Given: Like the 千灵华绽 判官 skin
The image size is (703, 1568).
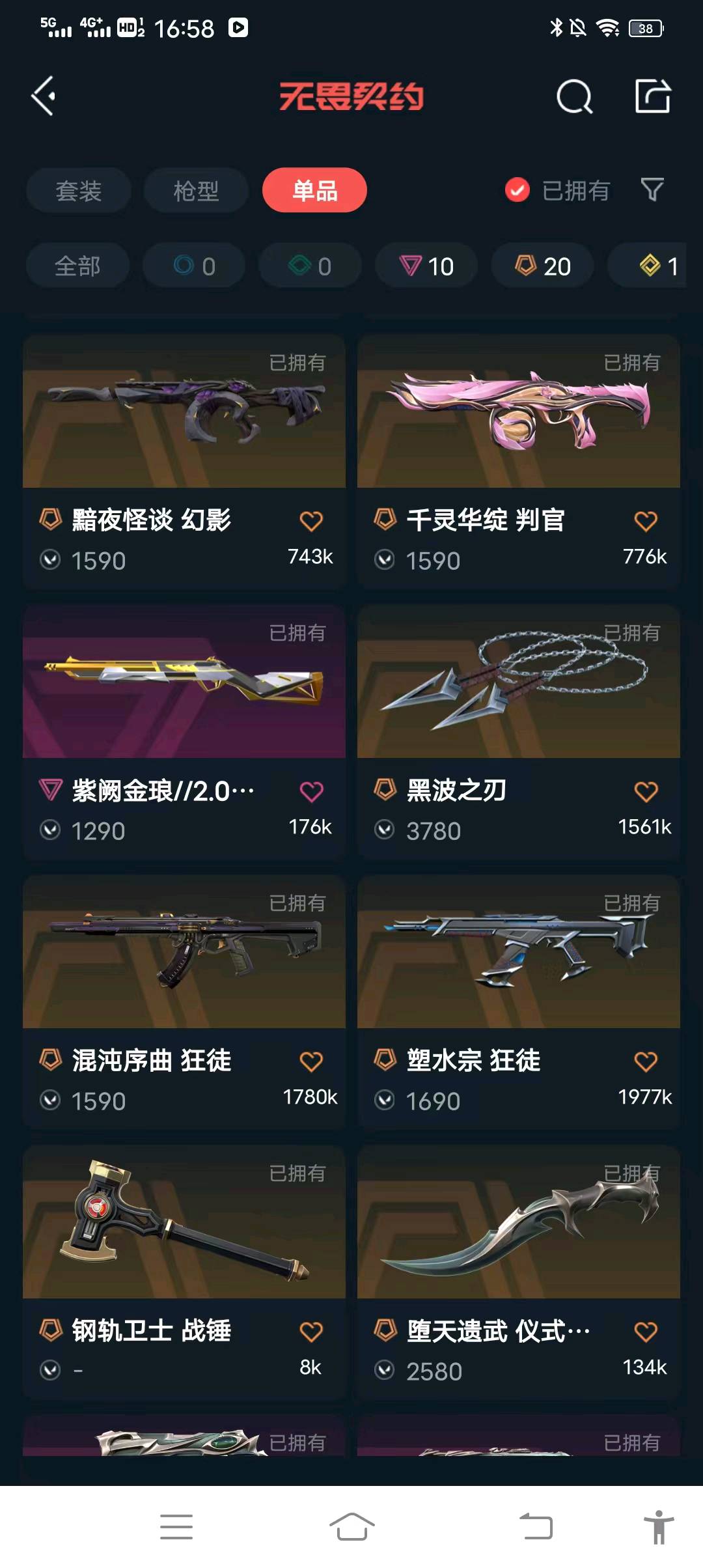Looking at the screenshot, I should click(x=646, y=521).
